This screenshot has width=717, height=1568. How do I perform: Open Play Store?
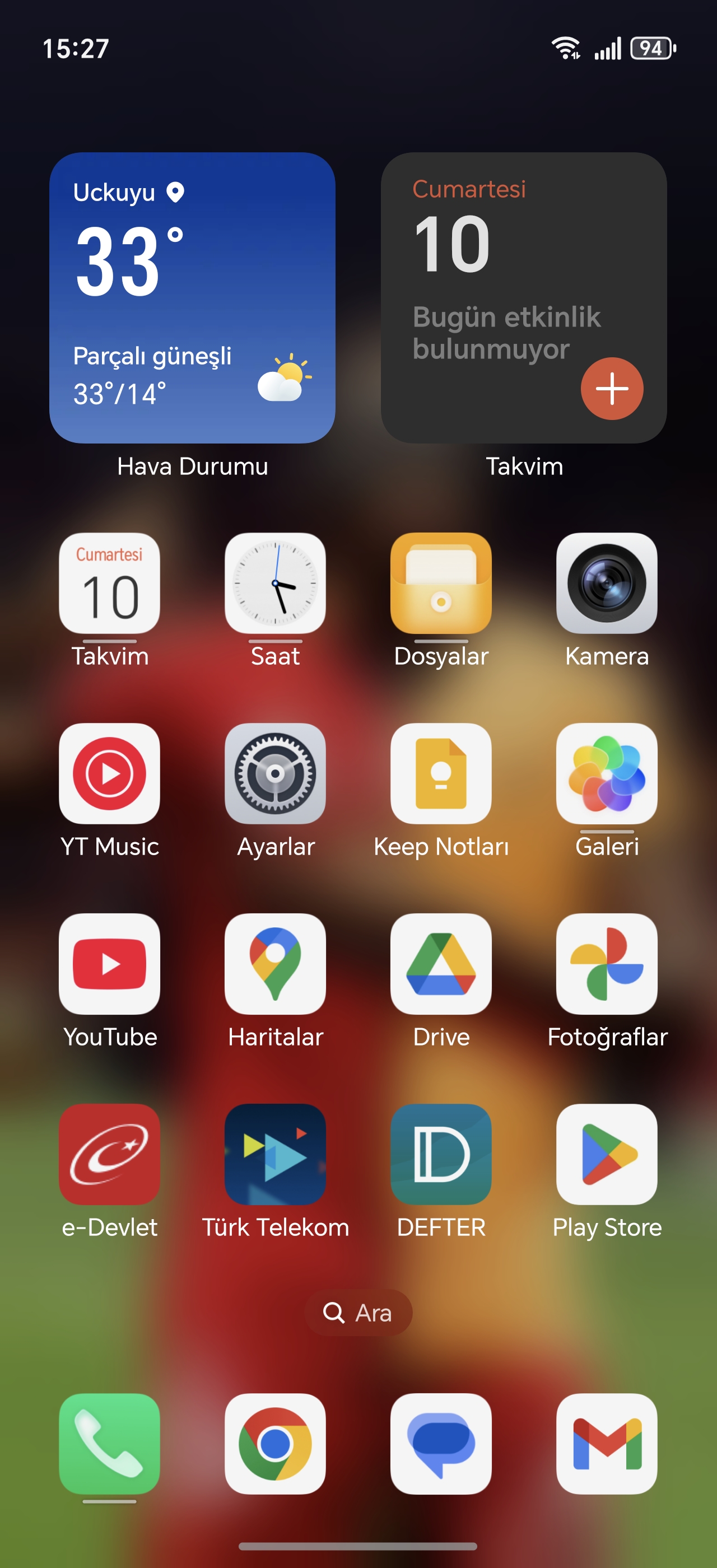pyautogui.click(x=607, y=1154)
